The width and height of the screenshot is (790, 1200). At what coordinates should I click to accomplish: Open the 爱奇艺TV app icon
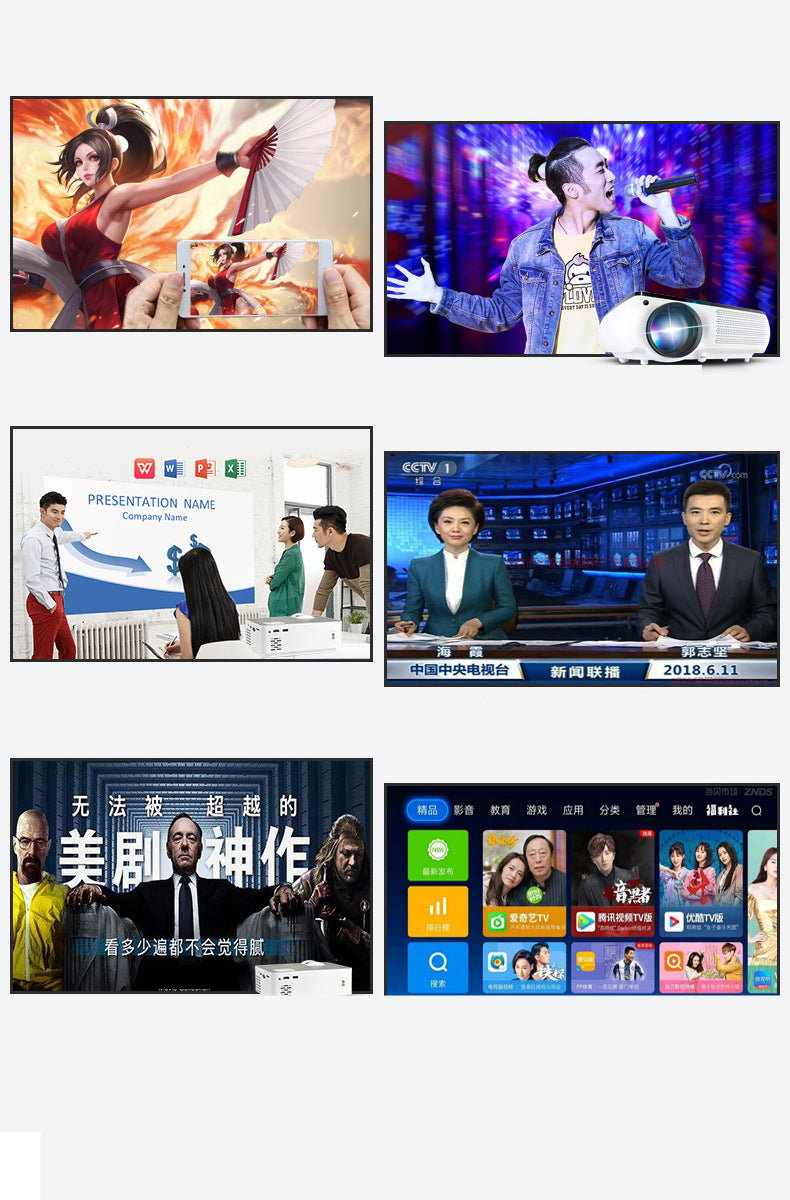point(497,919)
